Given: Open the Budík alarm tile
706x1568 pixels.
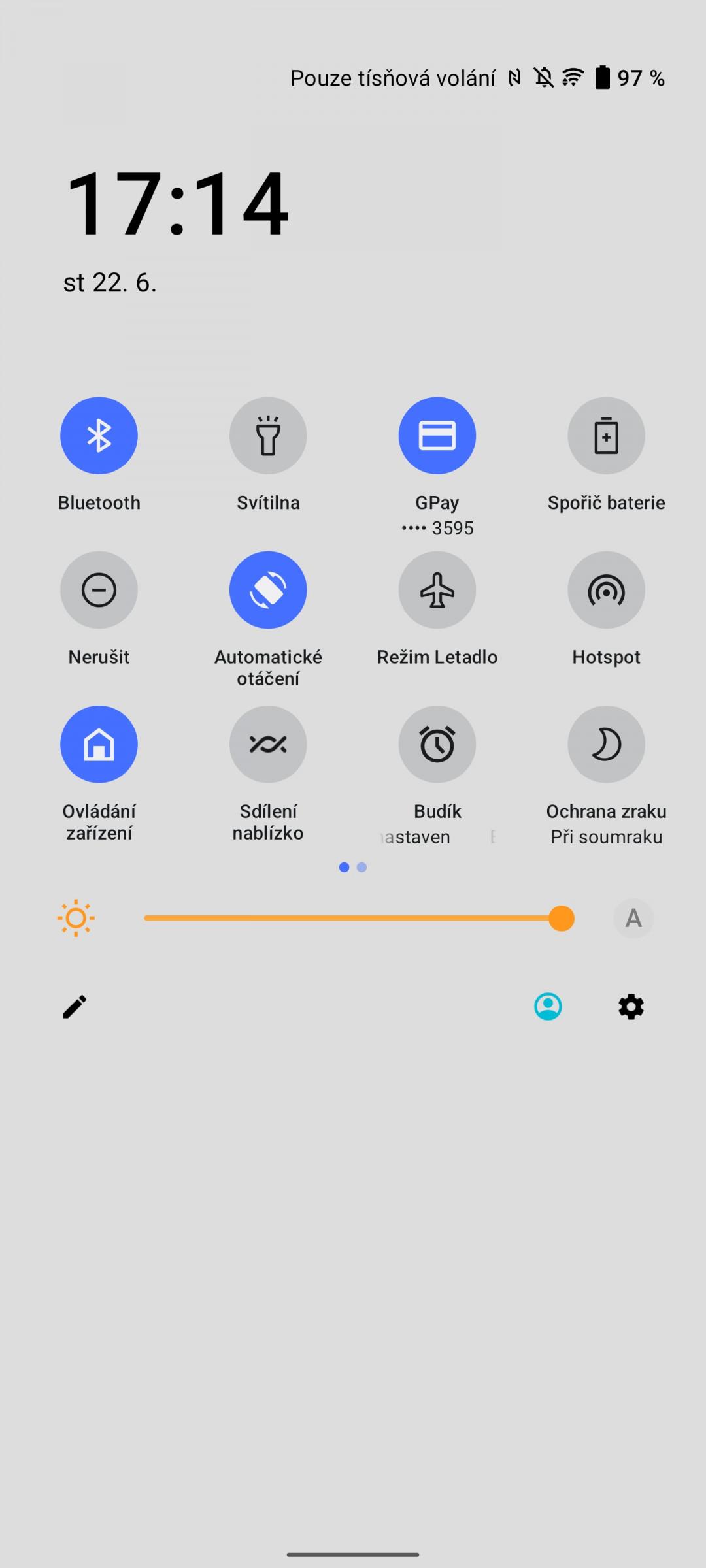Looking at the screenshot, I should (437, 744).
